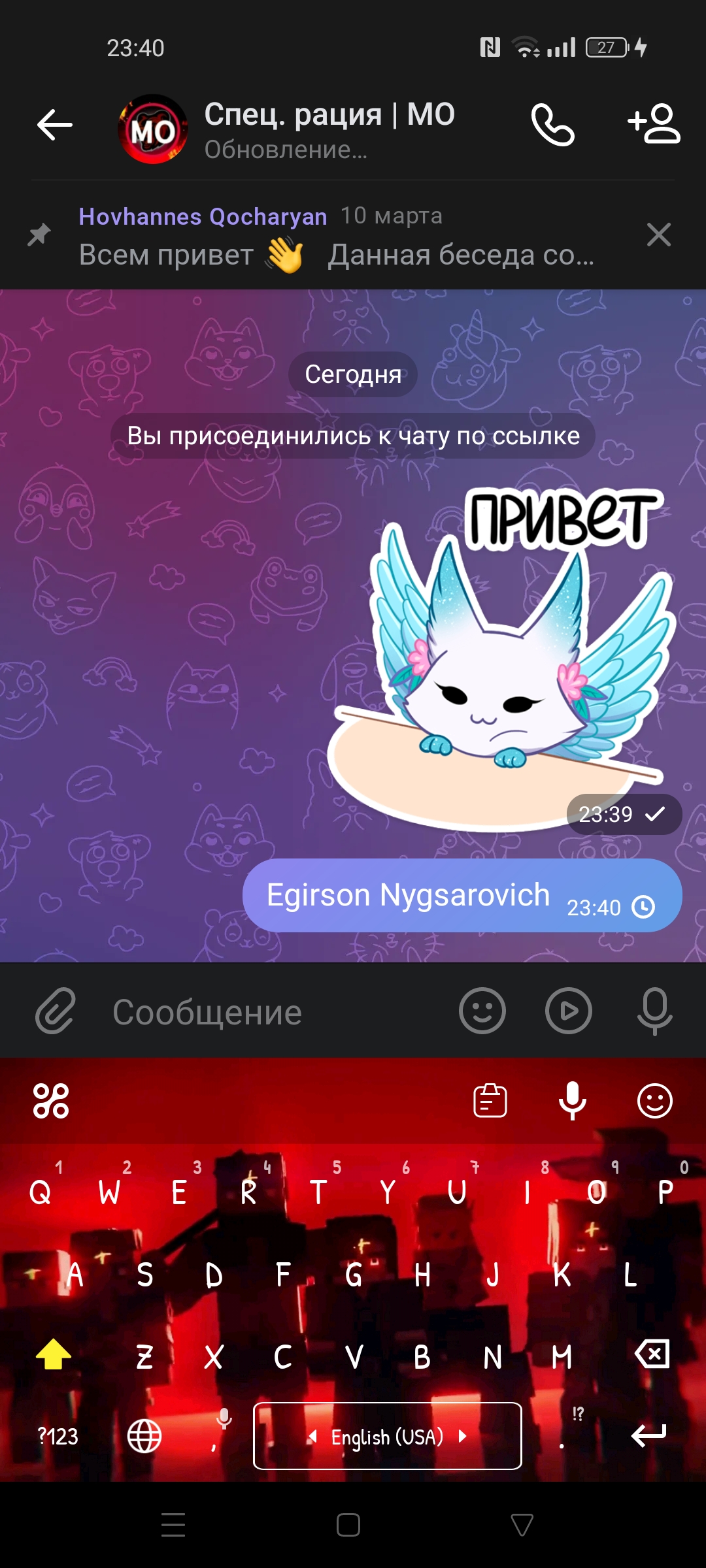Dismiss the pinned message banner
This screenshot has height=1568, width=706.
pos(658,235)
